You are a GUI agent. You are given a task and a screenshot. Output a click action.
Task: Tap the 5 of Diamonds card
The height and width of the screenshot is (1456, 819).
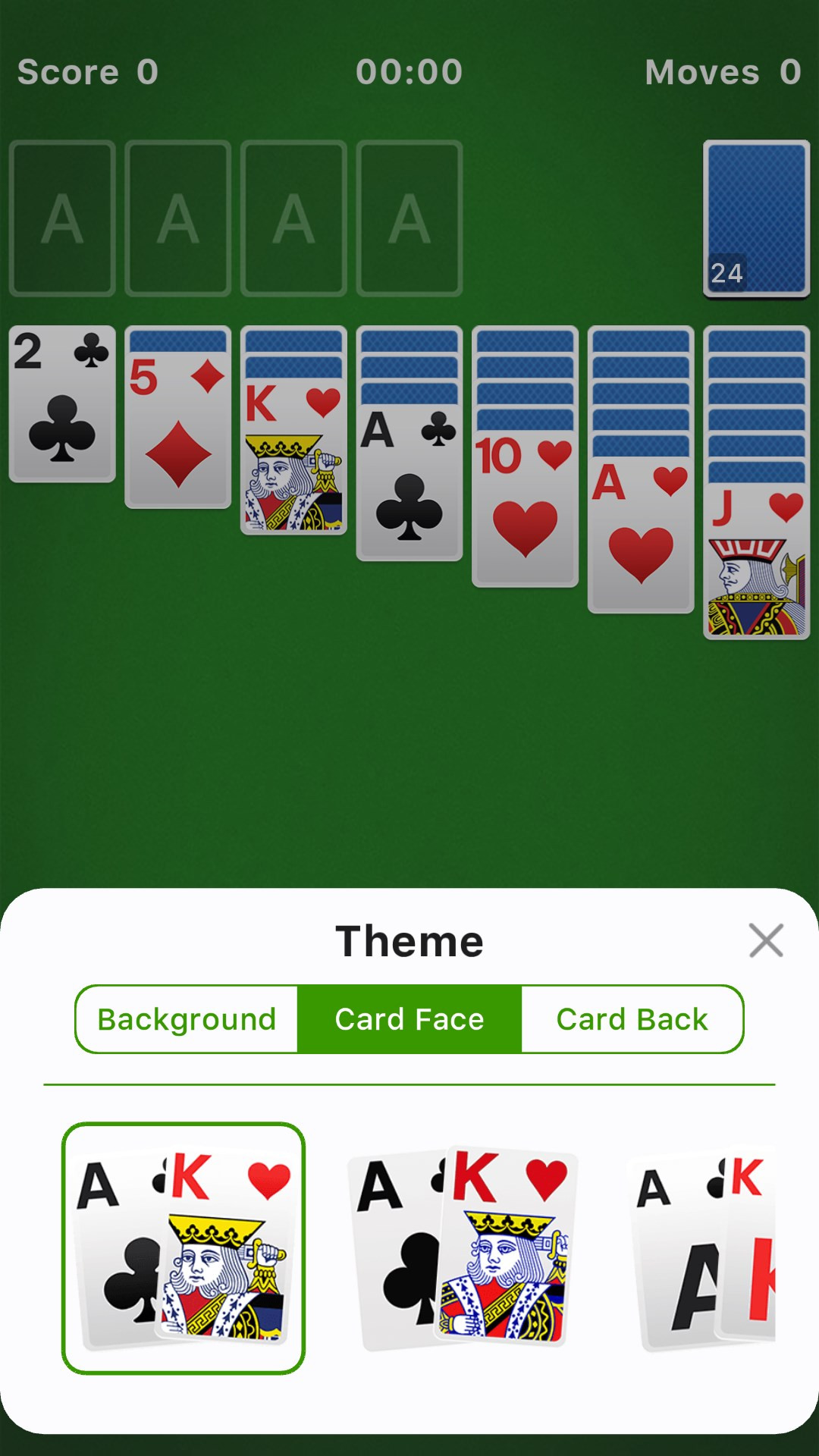[177, 432]
